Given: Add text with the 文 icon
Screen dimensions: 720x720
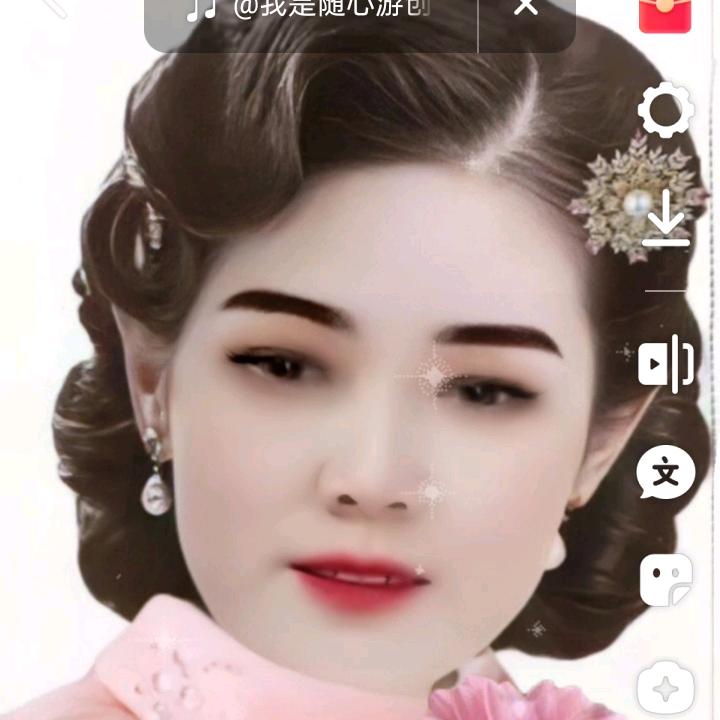Looking at the screenshot, I should click(666, 473).
